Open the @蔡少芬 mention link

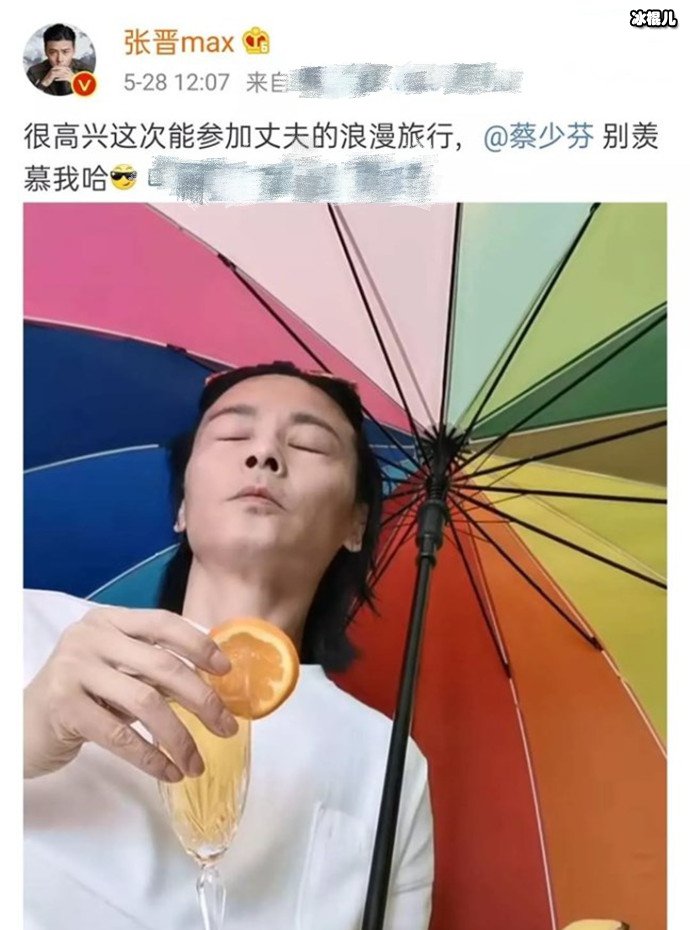(539, 139)
